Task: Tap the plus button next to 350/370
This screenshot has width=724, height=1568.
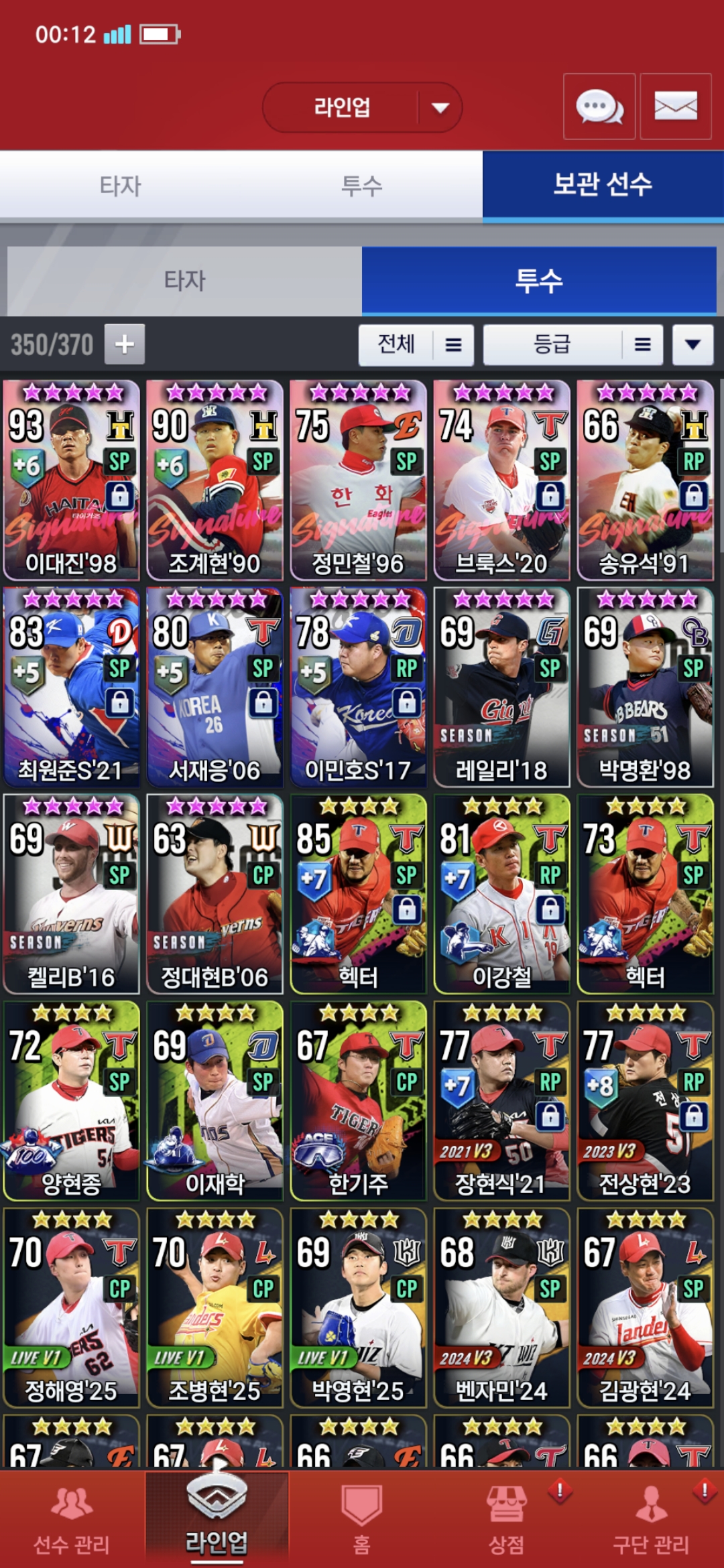Action: click(x=125, y=344)
